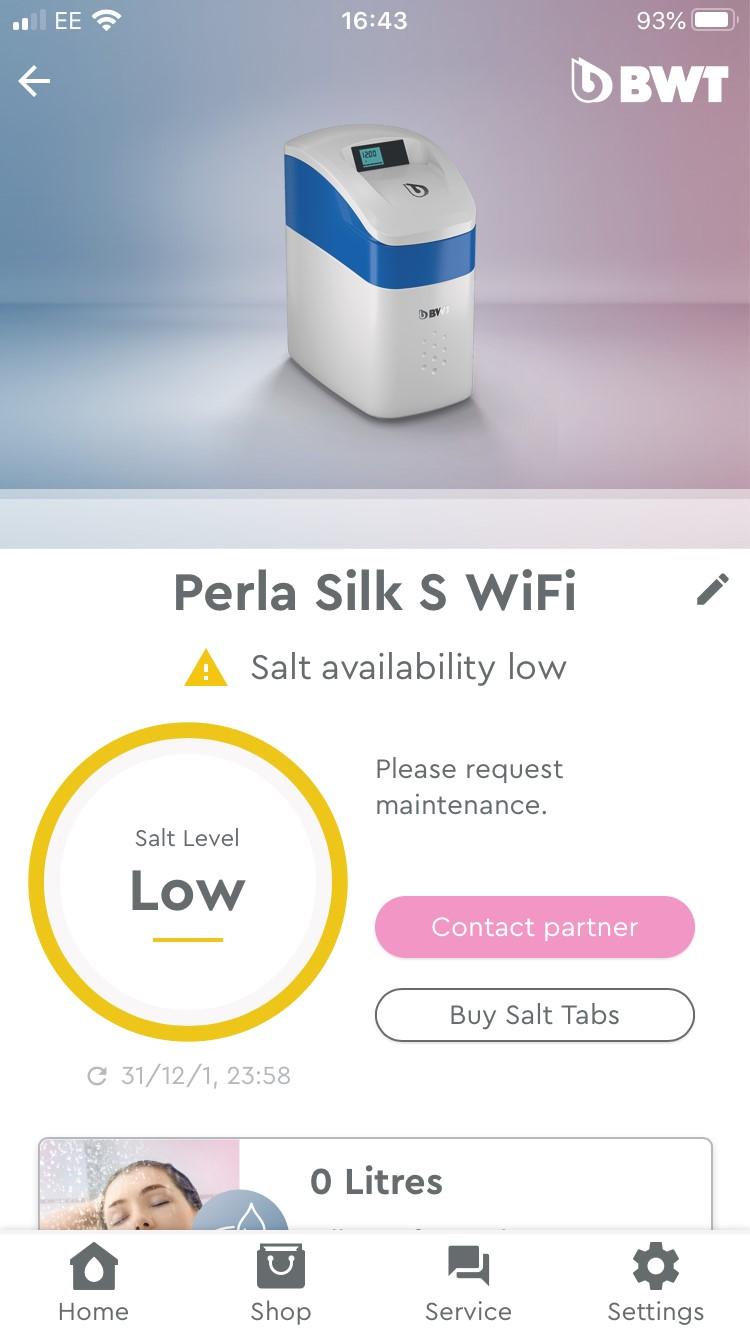Go back using the arrow icon

[x=34, y=82]
